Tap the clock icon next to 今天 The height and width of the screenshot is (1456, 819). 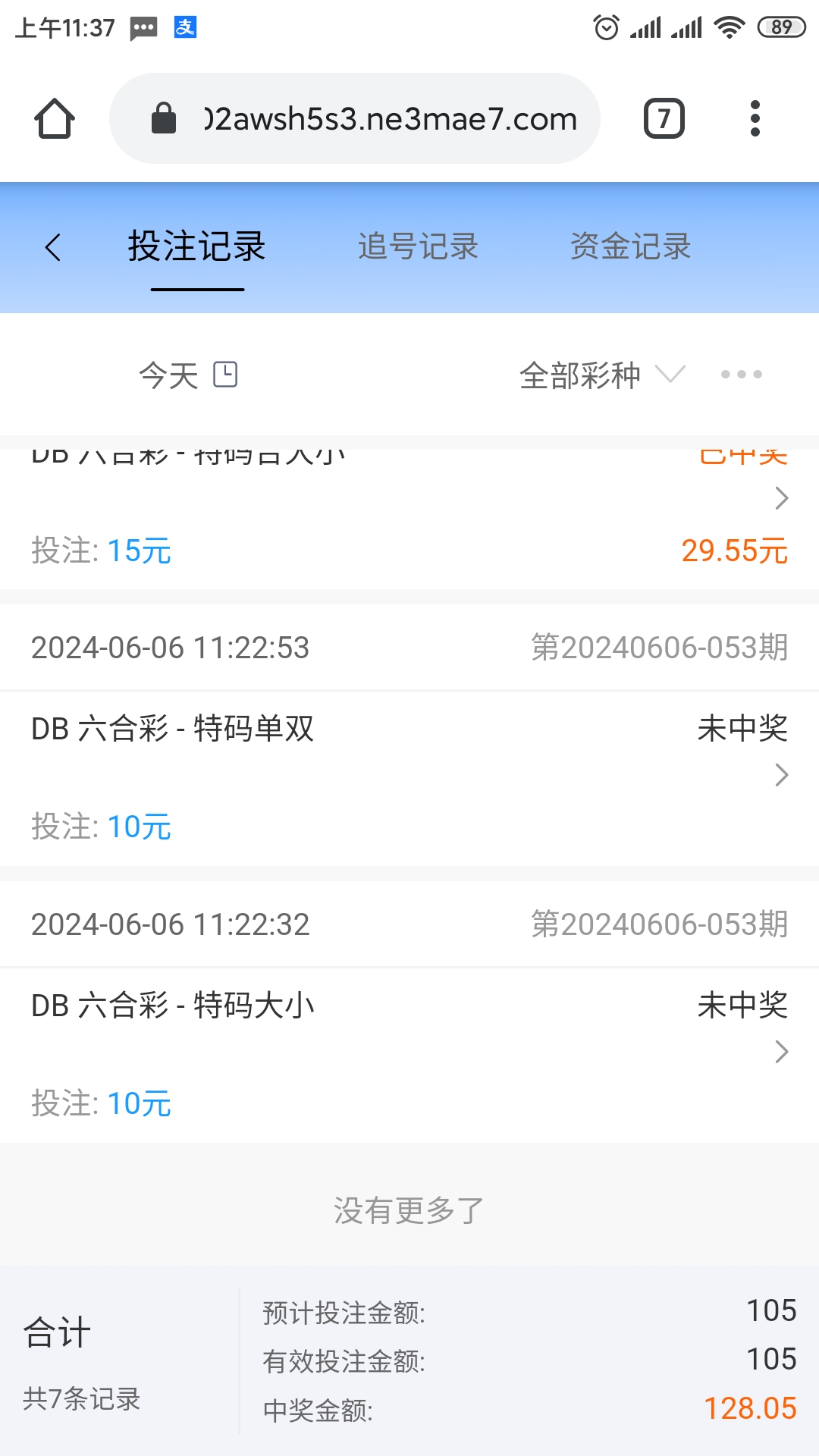[228, 374]
